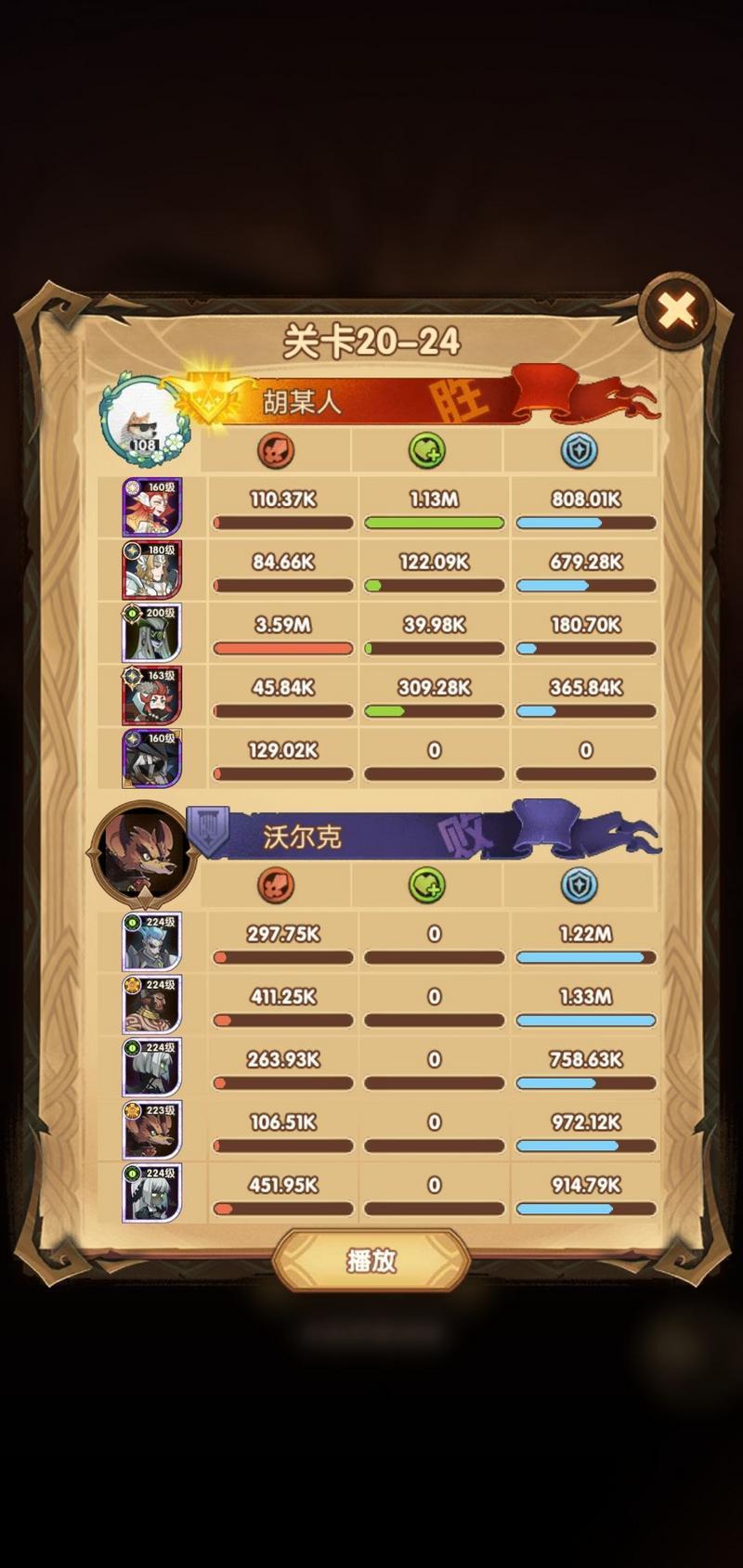Select the blue shield icon for 沃尔克's team

pos(579,887)
